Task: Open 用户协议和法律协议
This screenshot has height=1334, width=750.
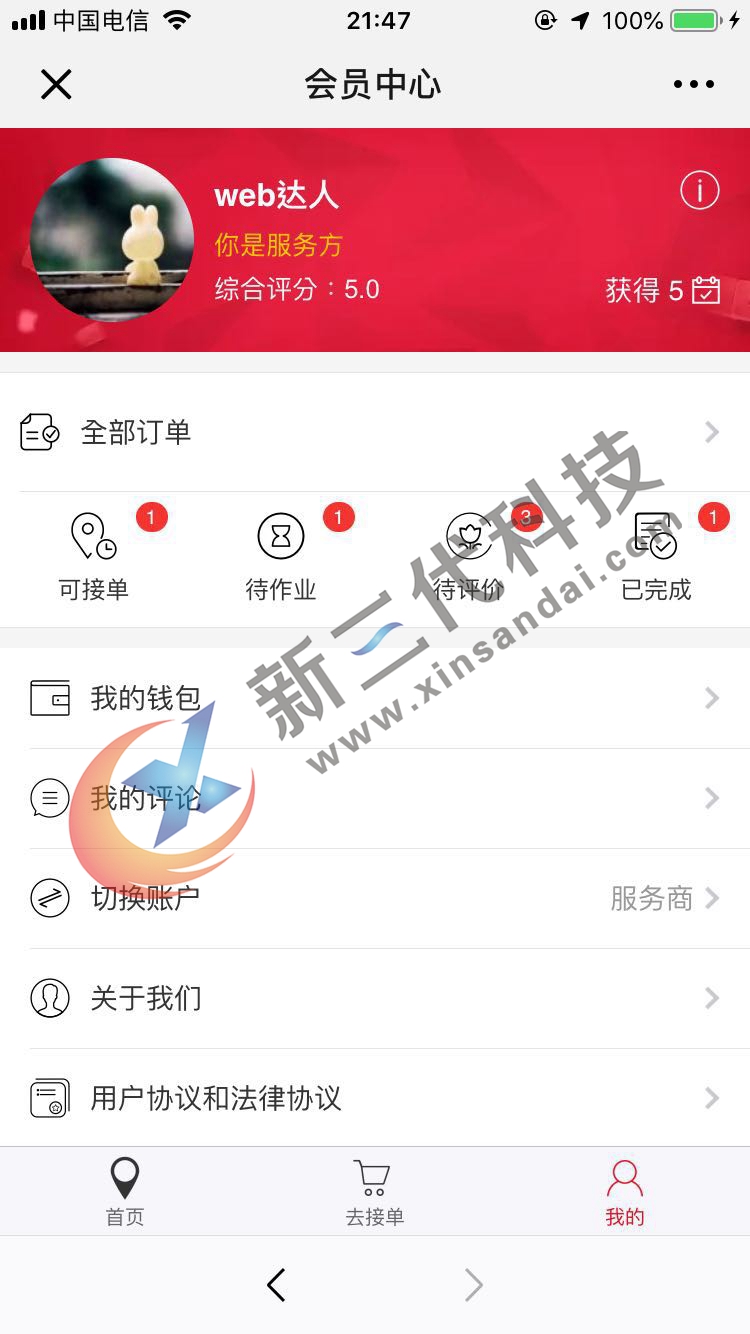Action: pyautogui.click(x=375, y=1098)
